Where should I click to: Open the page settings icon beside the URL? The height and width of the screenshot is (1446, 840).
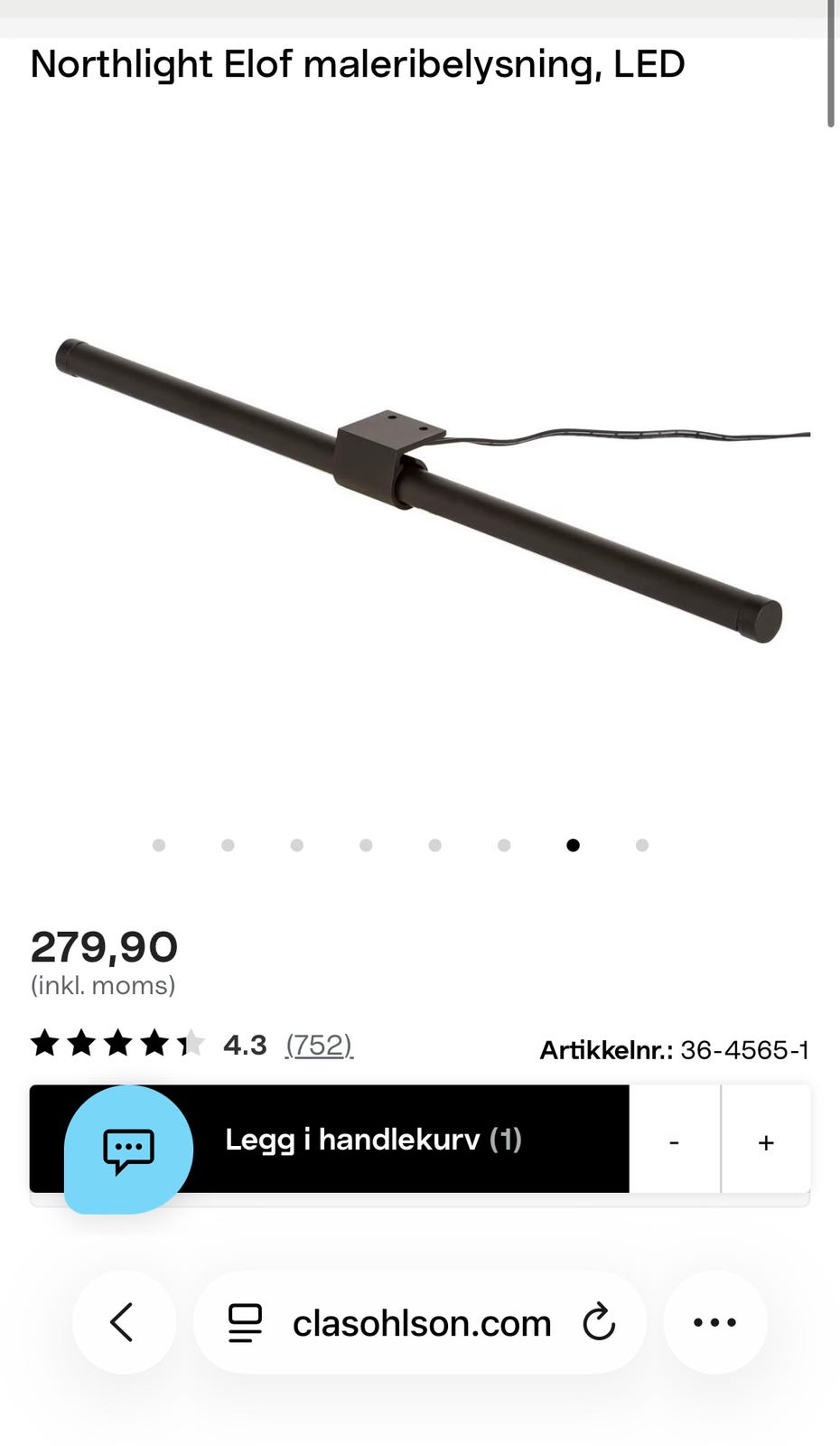244,1322
